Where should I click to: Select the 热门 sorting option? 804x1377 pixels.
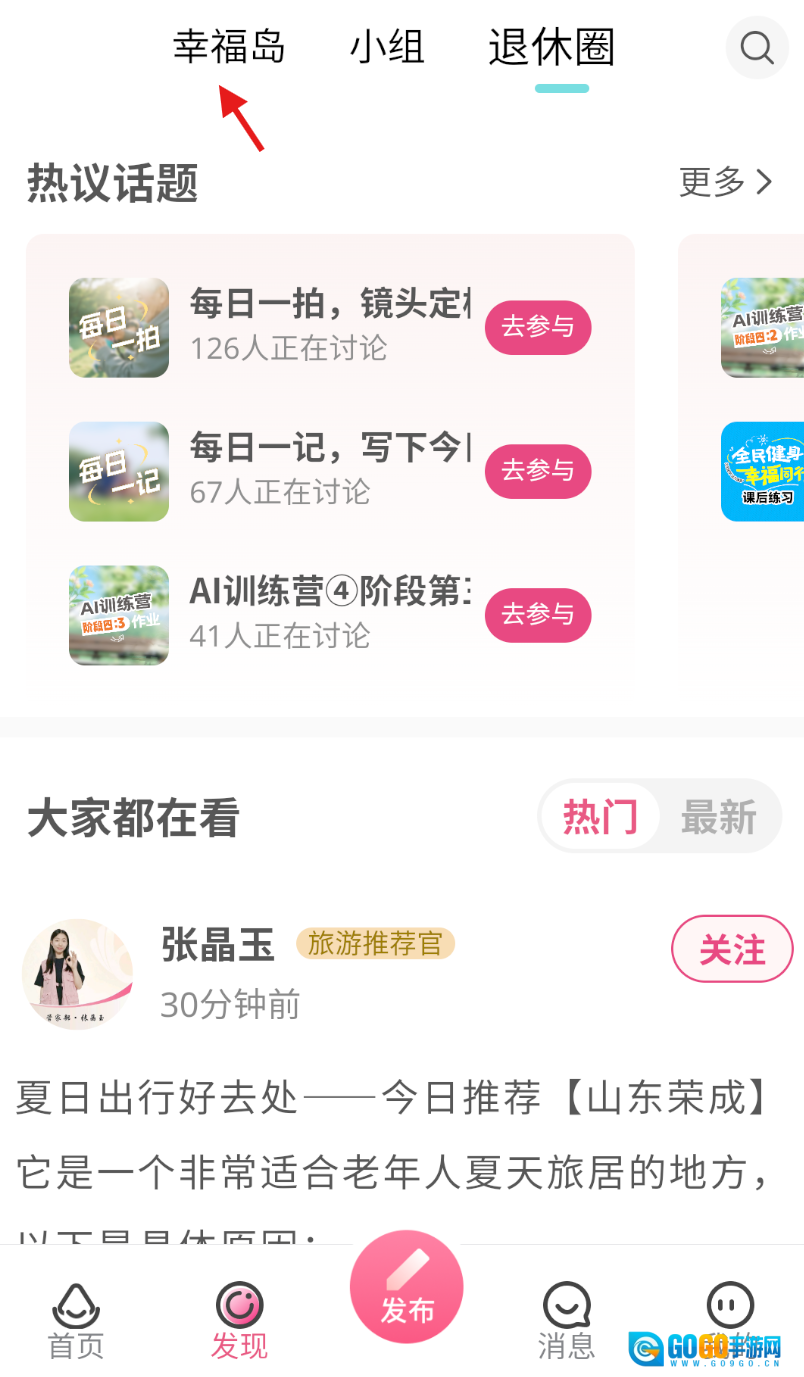pyautogui.click(x=600, y=818)
